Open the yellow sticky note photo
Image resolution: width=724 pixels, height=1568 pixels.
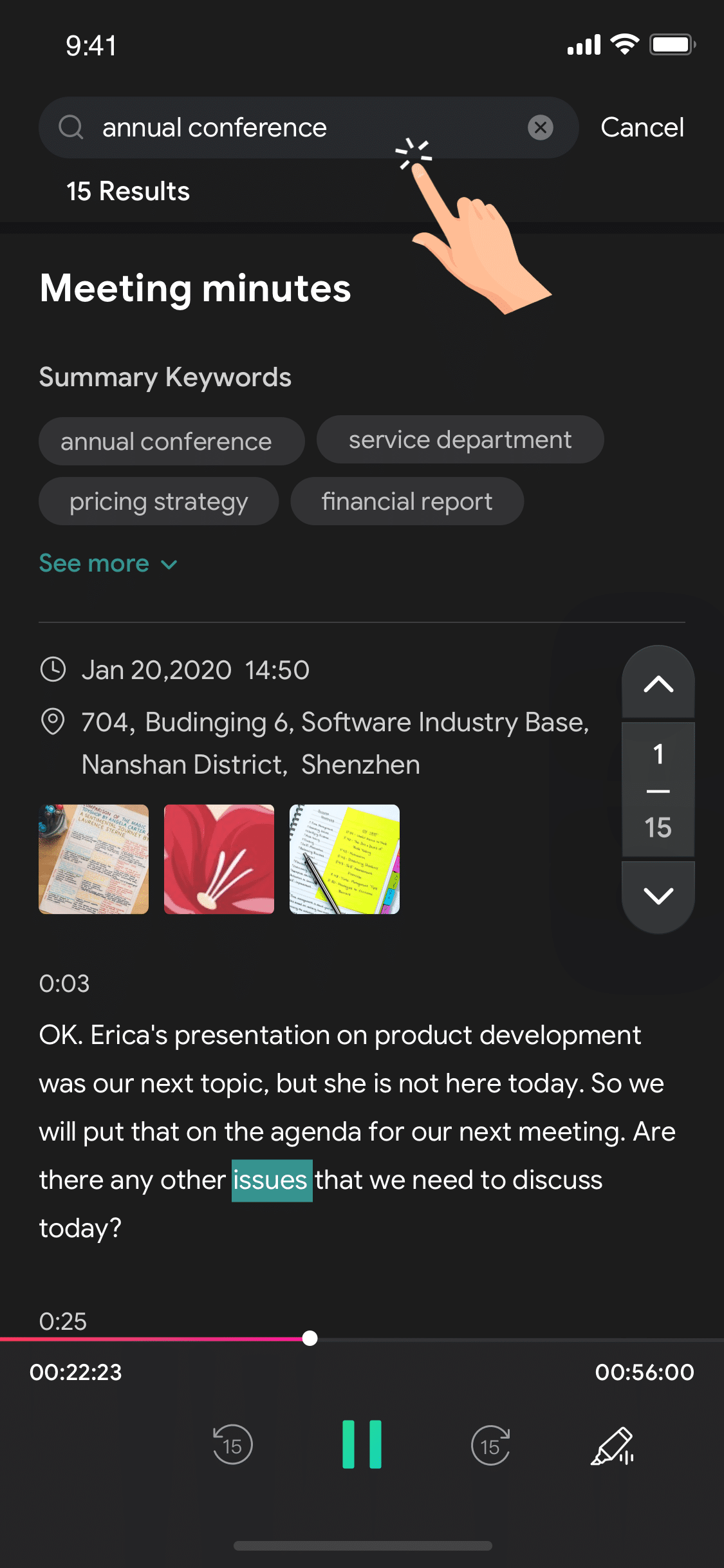[344, 859]
